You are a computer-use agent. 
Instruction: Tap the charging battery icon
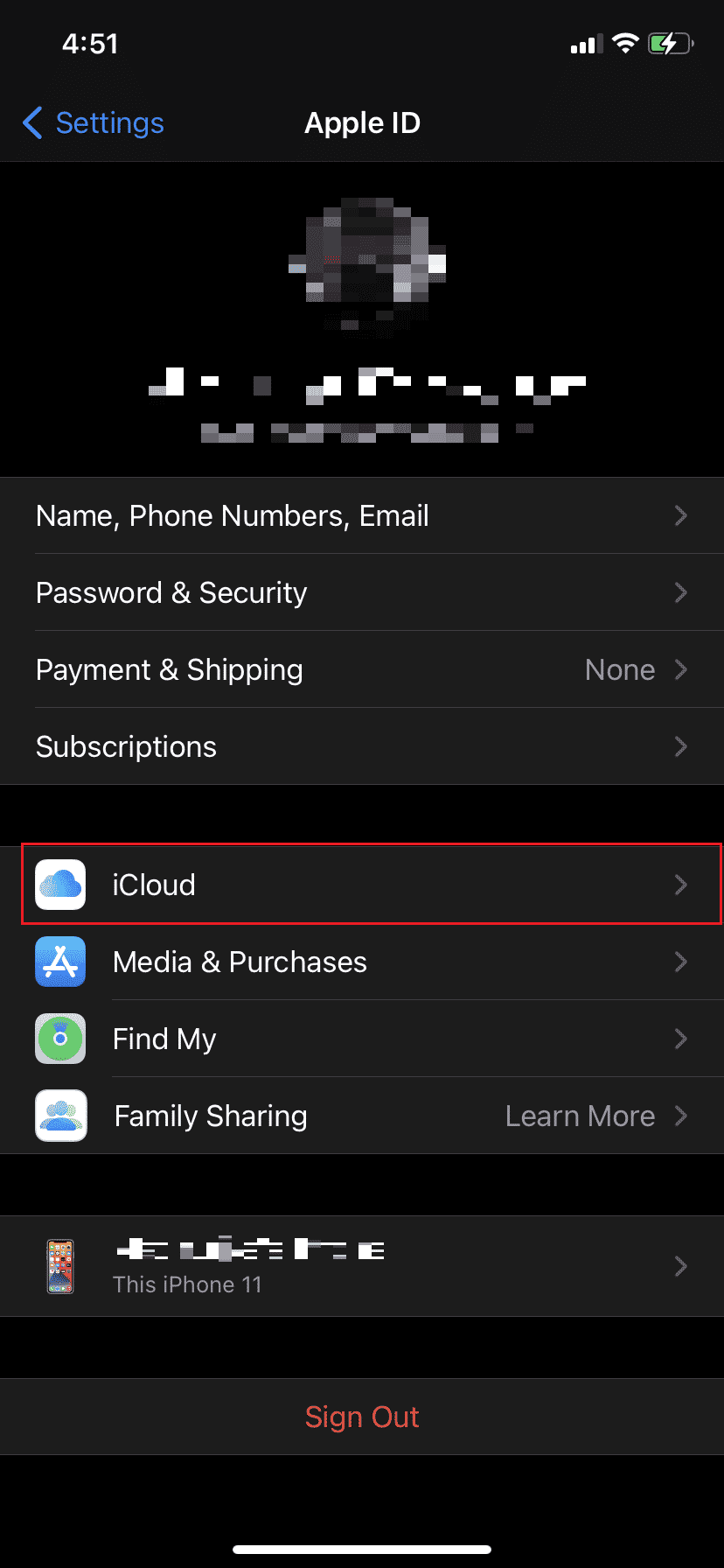click(670, 42)
